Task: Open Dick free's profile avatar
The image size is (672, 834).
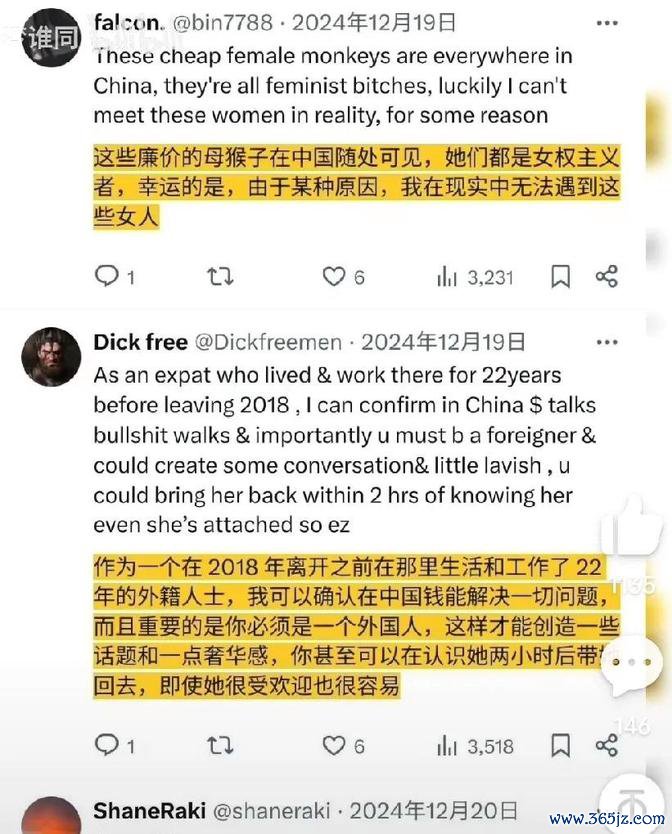Action: point(50,357)
